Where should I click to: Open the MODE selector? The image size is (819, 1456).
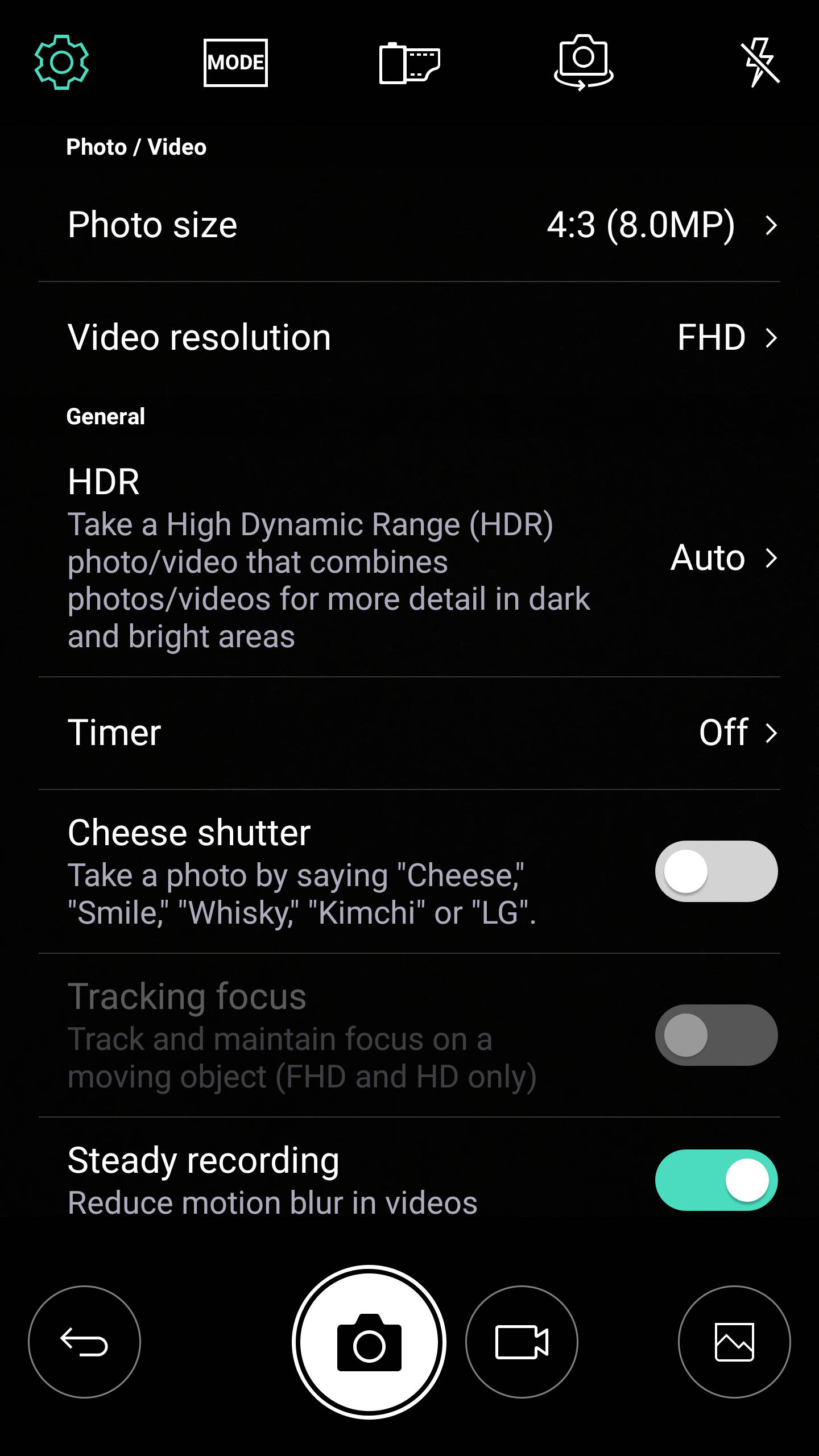(235, 63)
